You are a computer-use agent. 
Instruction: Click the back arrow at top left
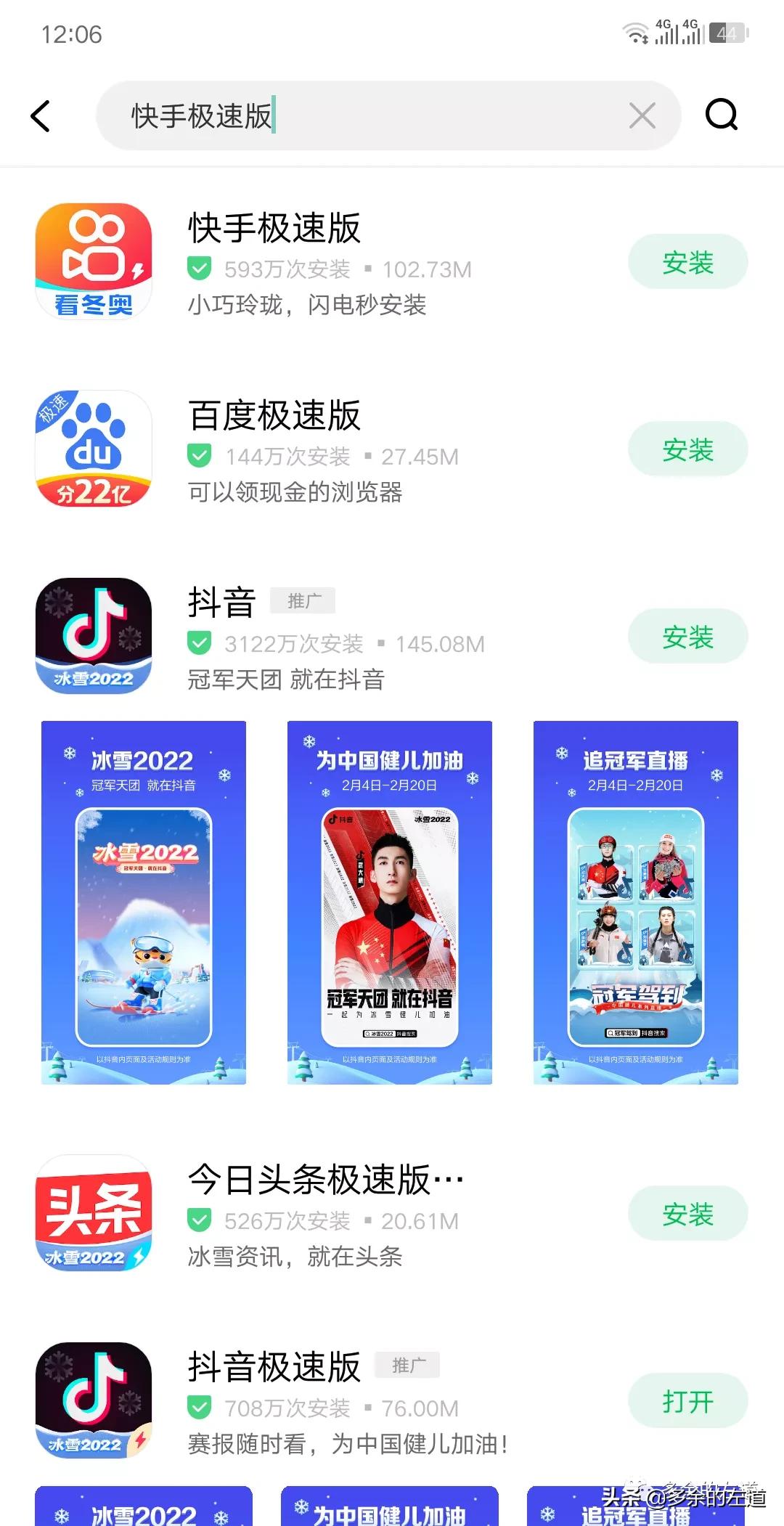tap(41, 115)
